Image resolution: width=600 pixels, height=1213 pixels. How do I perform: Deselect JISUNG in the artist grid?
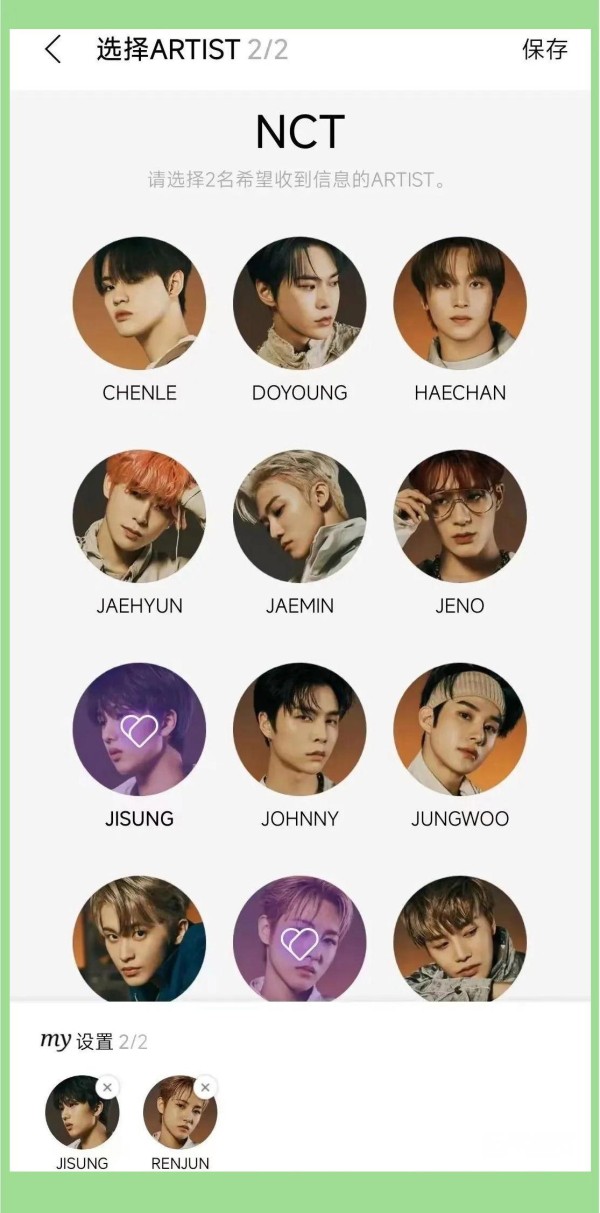click(139, 729)
